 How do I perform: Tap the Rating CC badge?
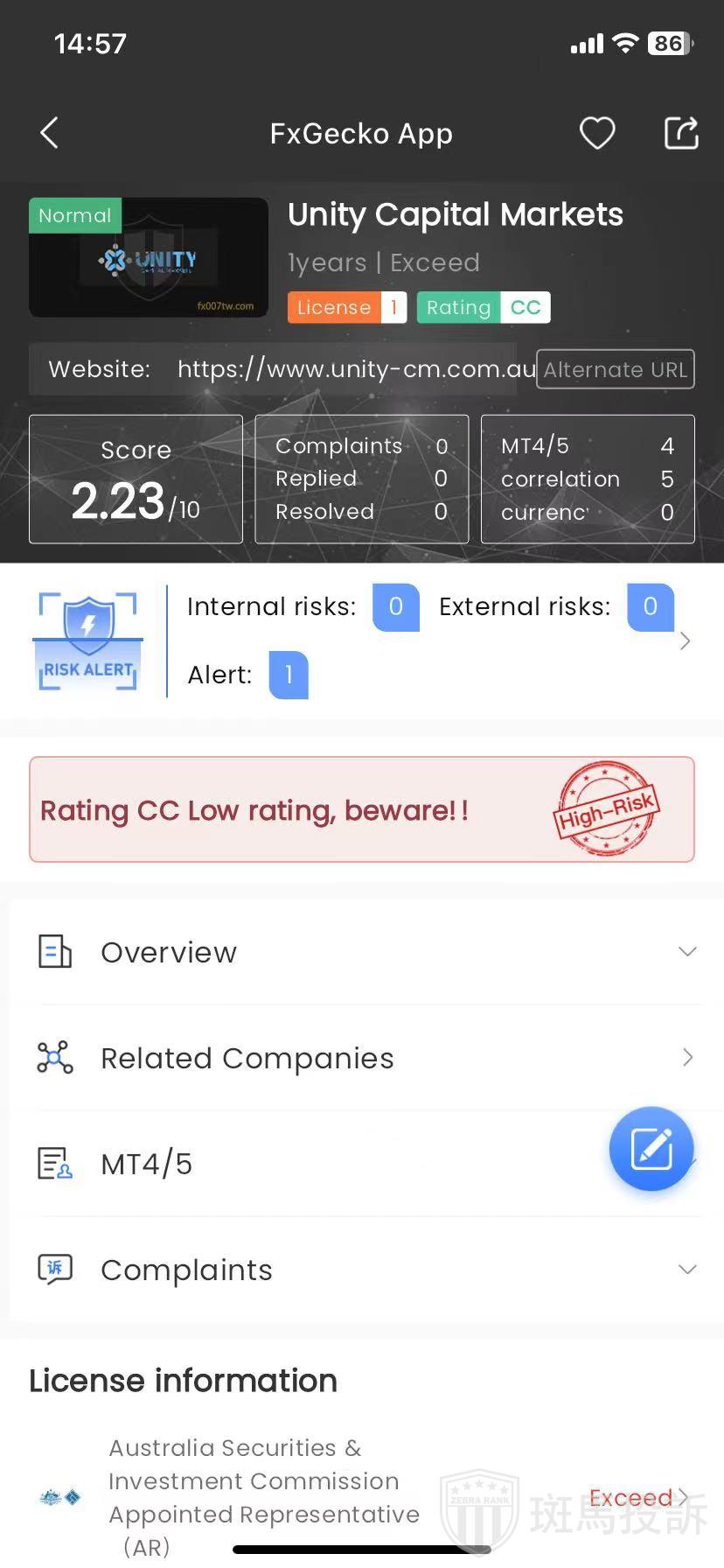[x=483, y=307]
